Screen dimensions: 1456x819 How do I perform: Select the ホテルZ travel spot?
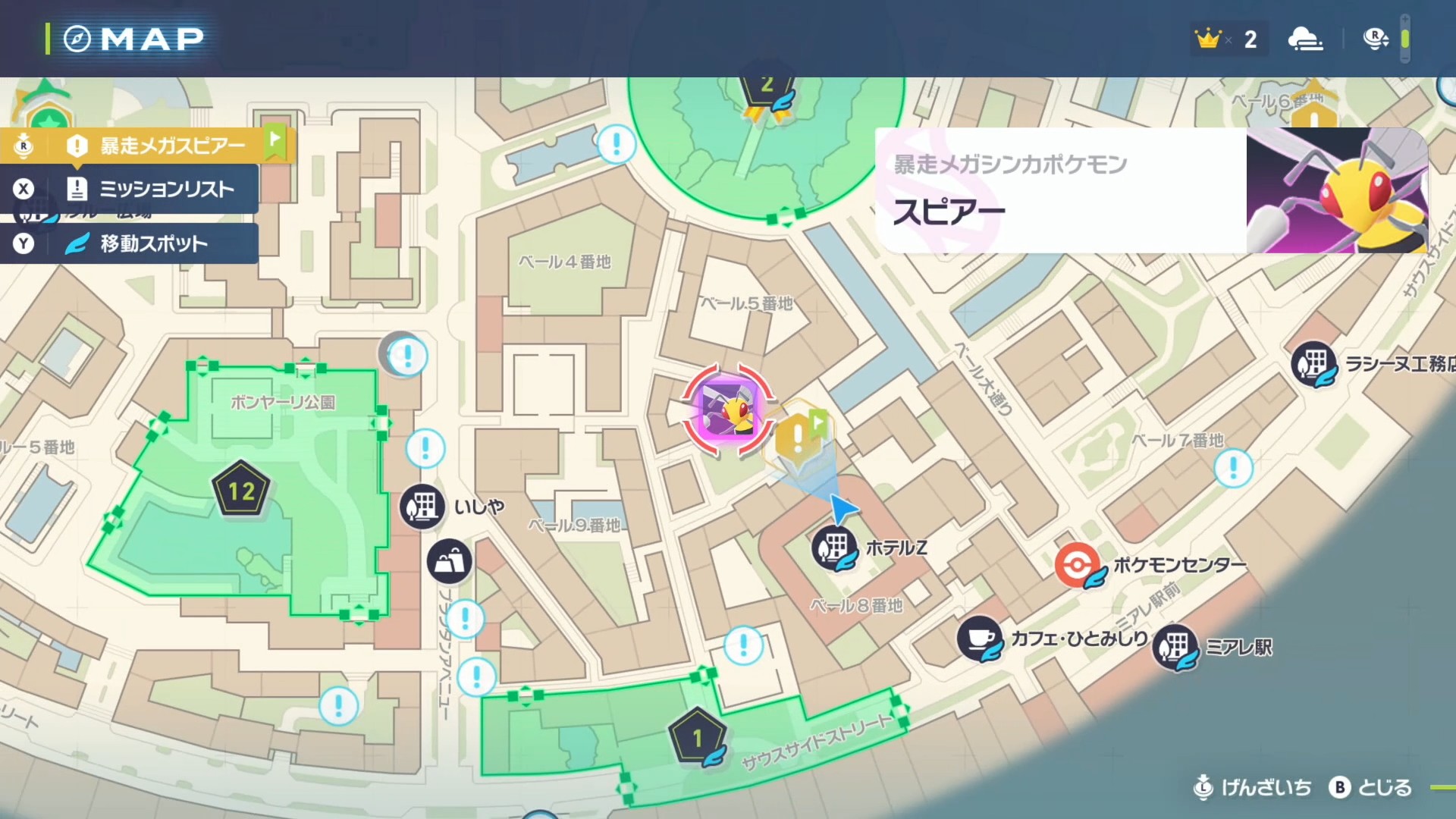point(835,548)
